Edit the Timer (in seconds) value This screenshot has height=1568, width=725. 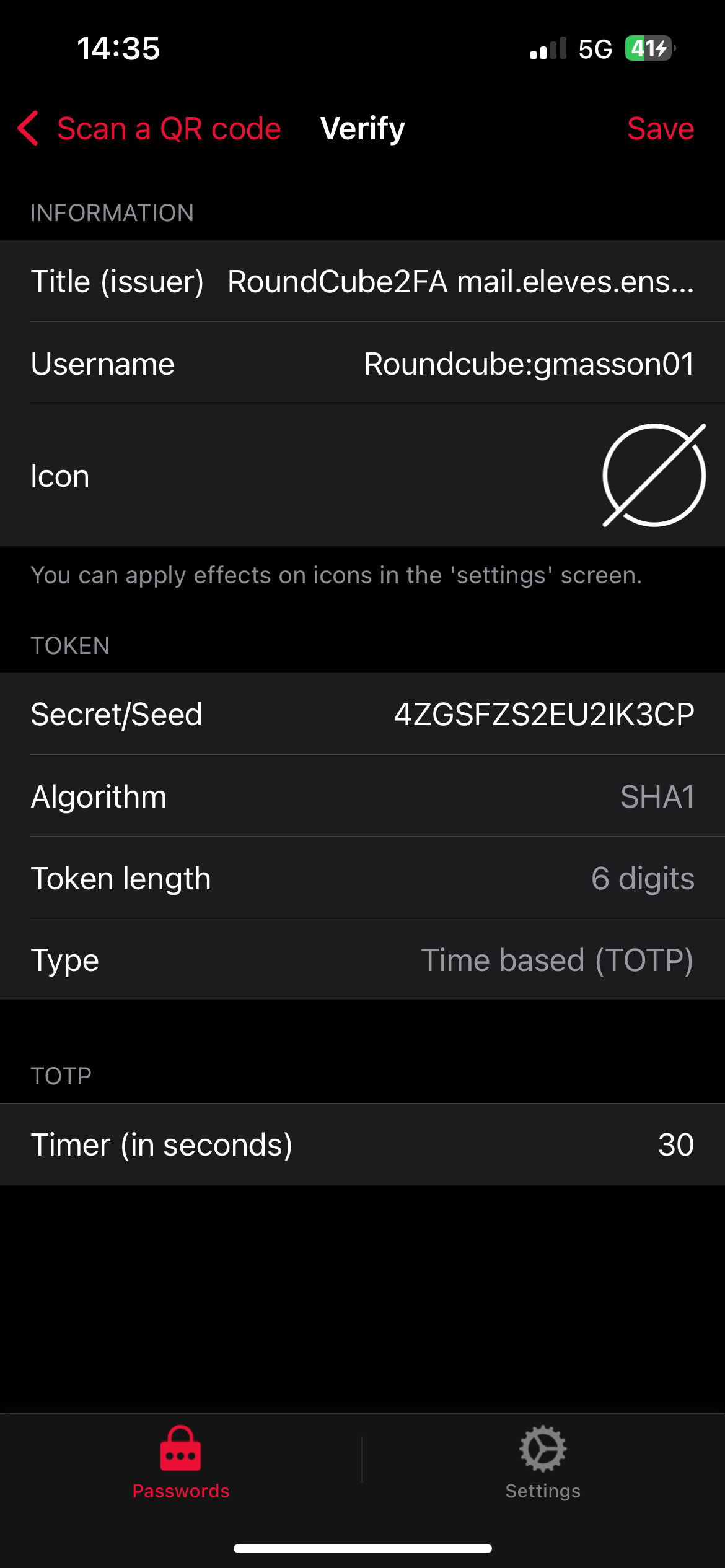click(675, 1144)
